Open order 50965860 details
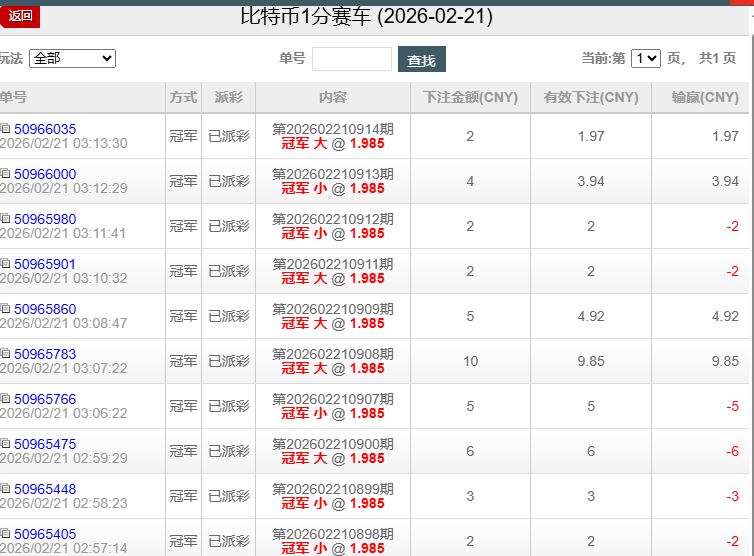This screenshot has height=556, width=754. tap(45, 309)
